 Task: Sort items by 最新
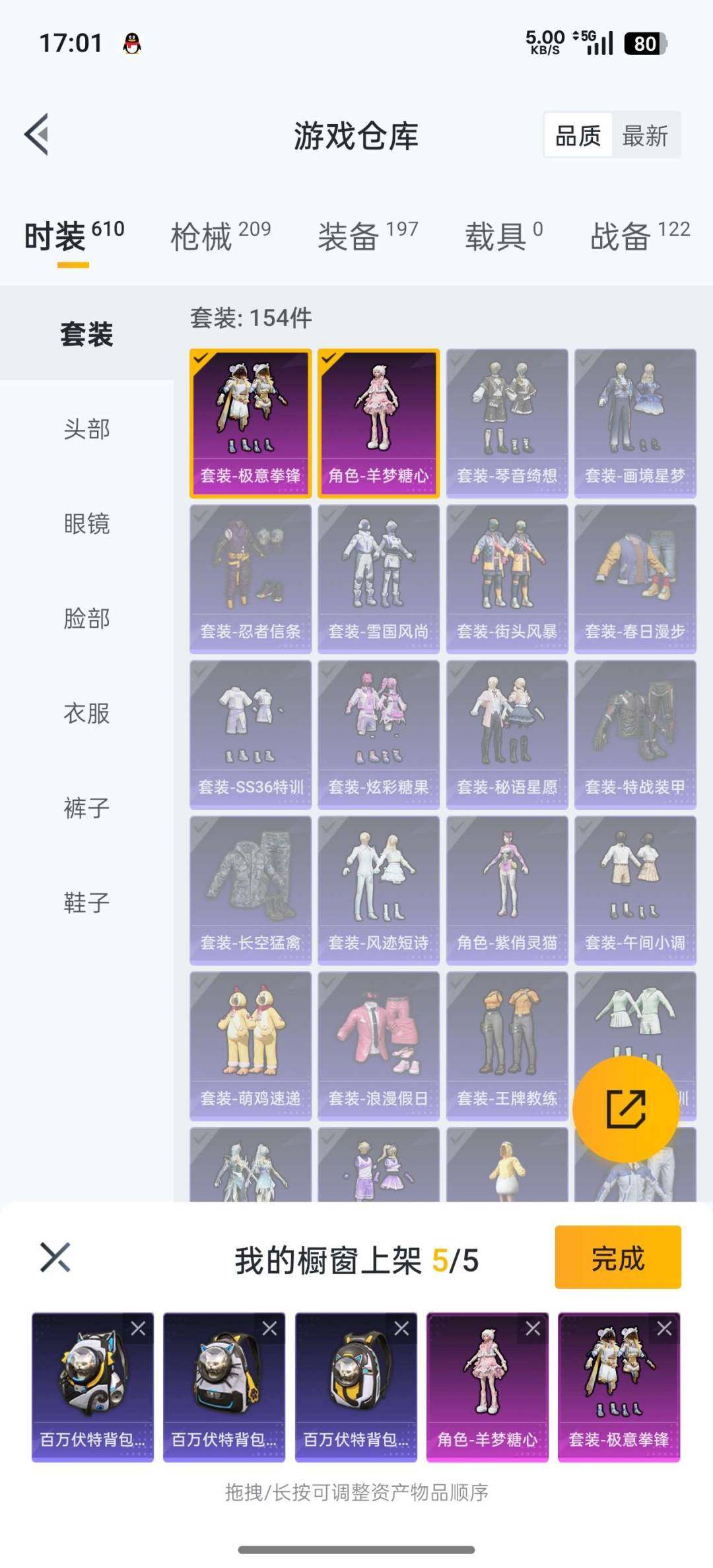(x=645, y=135)
